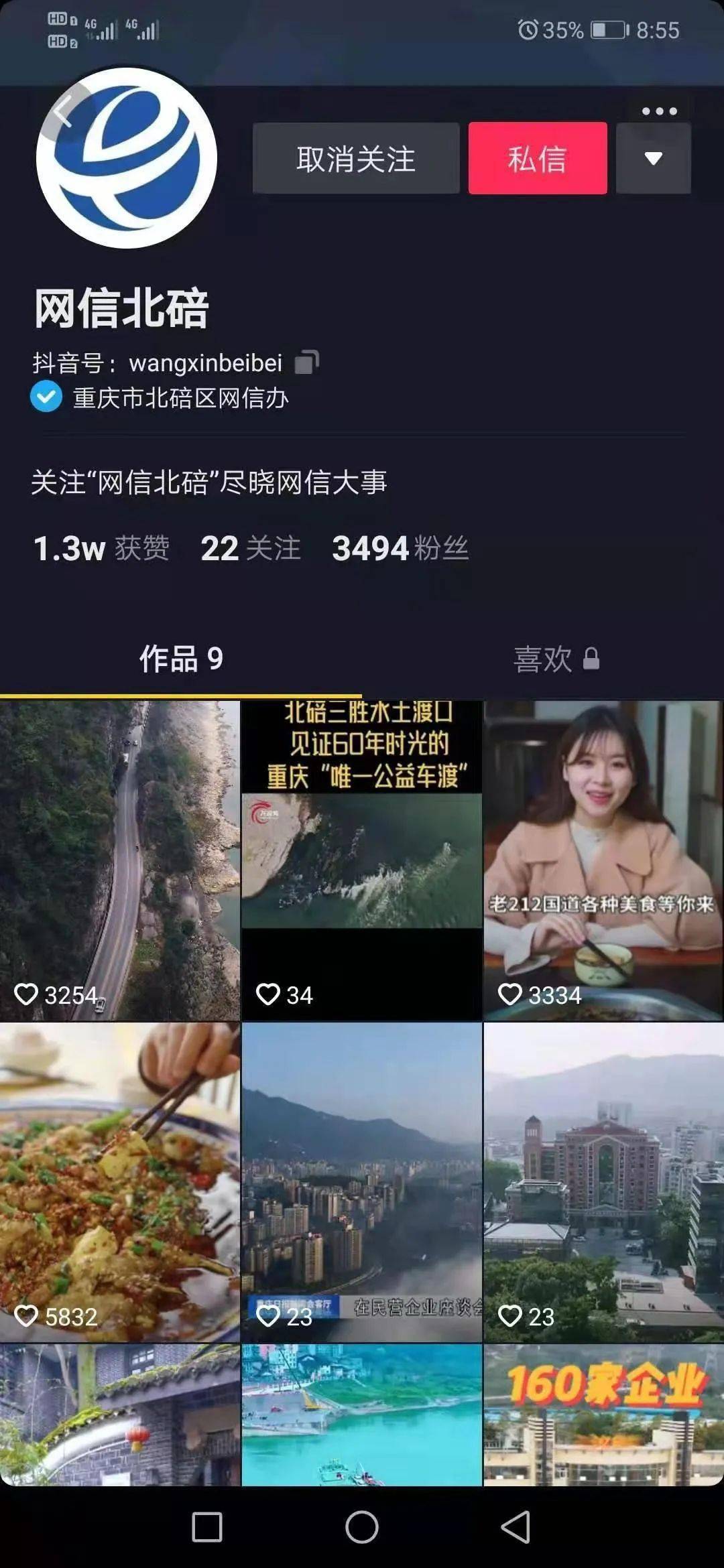Open the three-dot more options menu
Viewport: 724px width, 1568px height.
coord(659,111)
